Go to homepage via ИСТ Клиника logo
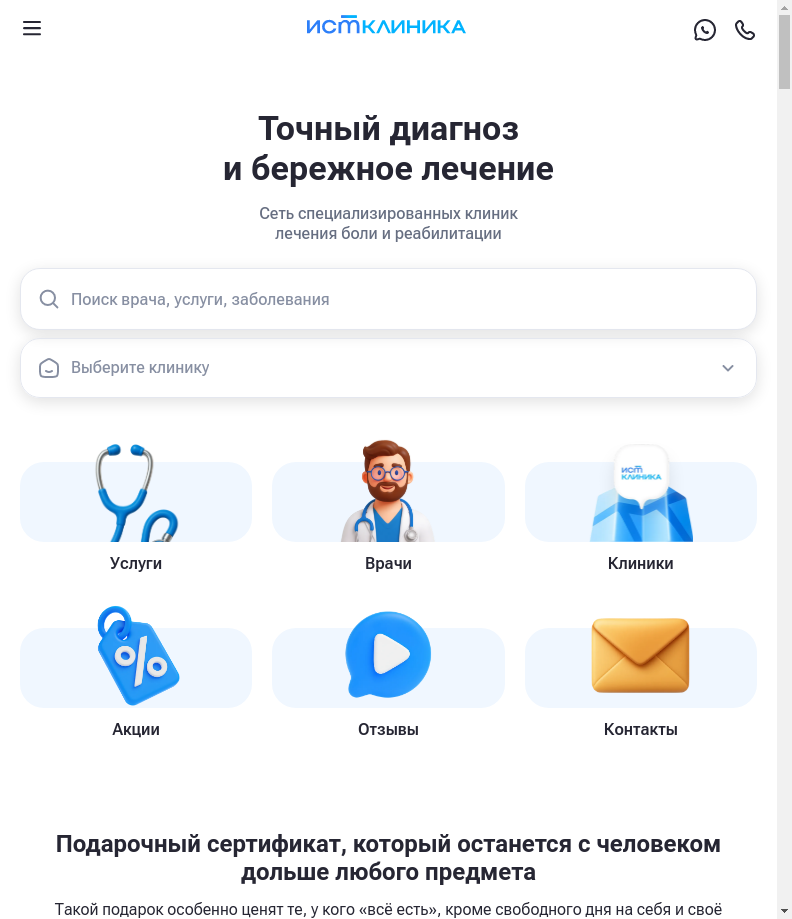Viewport: 792px width, 919px height. 386,27
